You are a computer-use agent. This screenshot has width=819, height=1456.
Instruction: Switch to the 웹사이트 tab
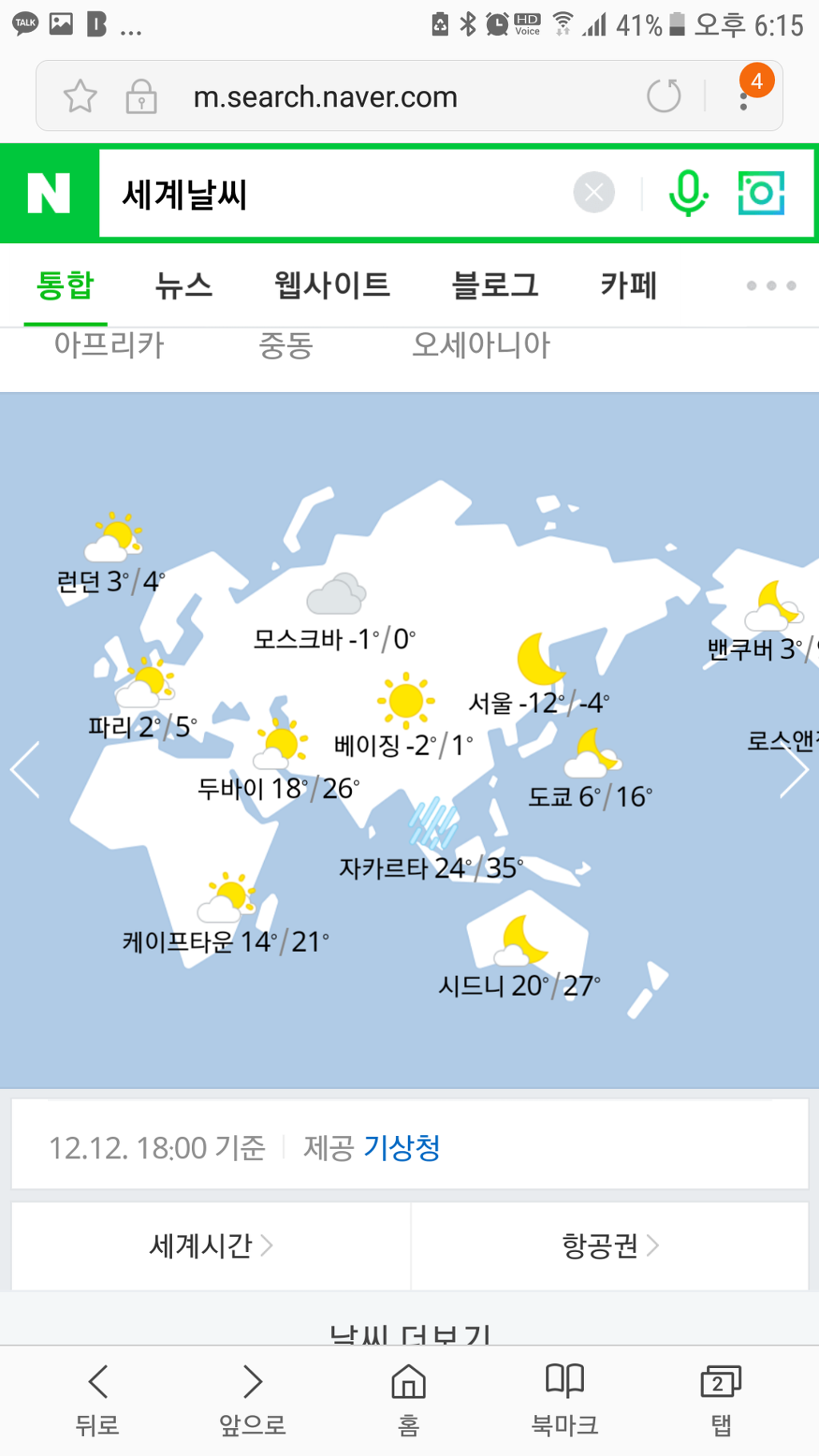tap(332, 285)
